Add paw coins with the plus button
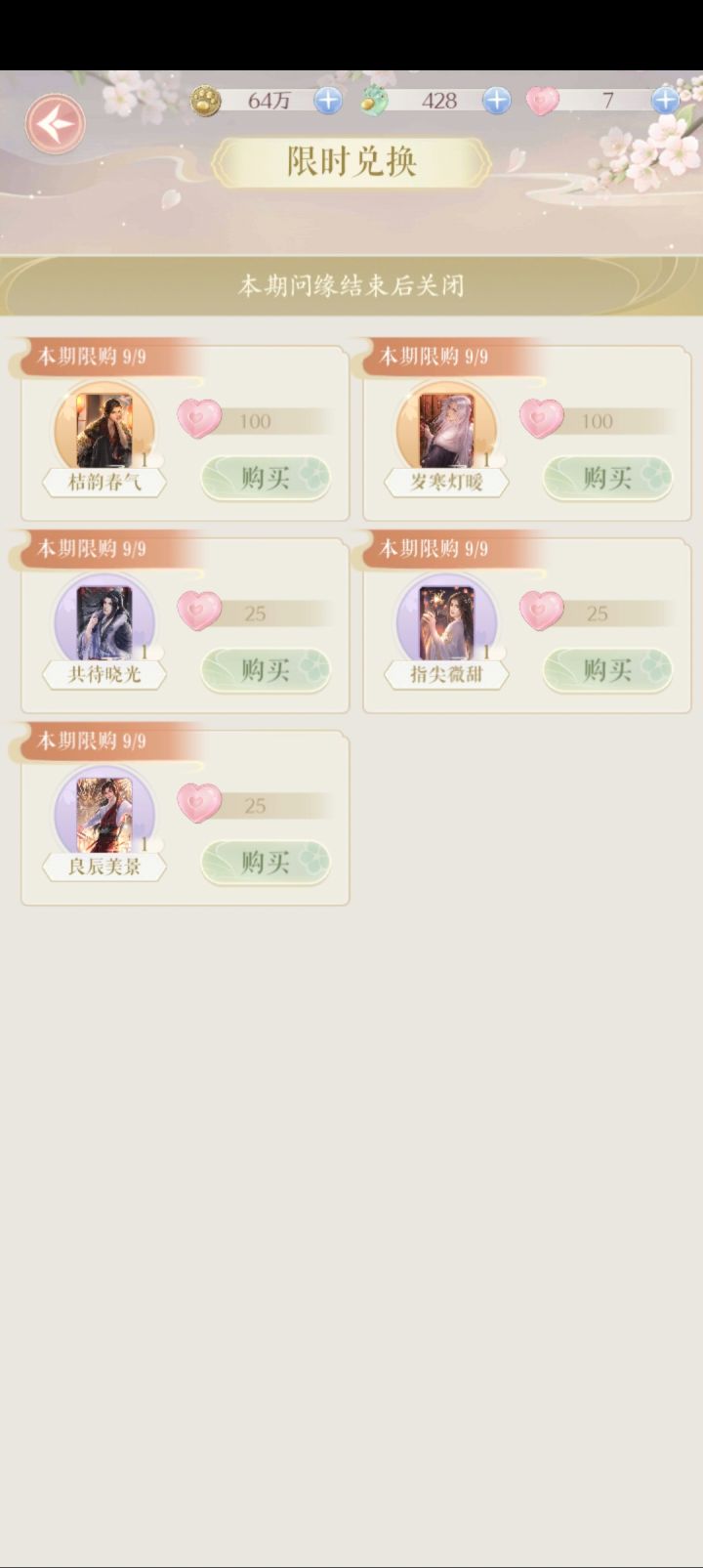 [x=327, y=101]
